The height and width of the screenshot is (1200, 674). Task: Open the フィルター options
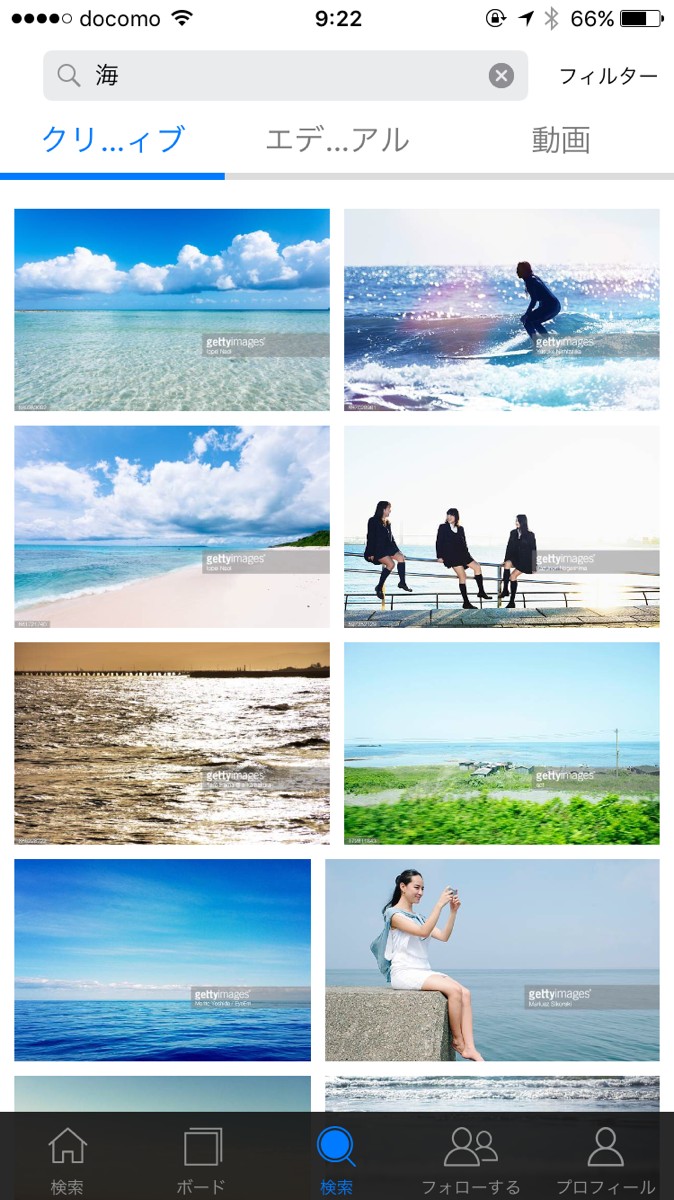pyautogui.click(x=608, y=76)
